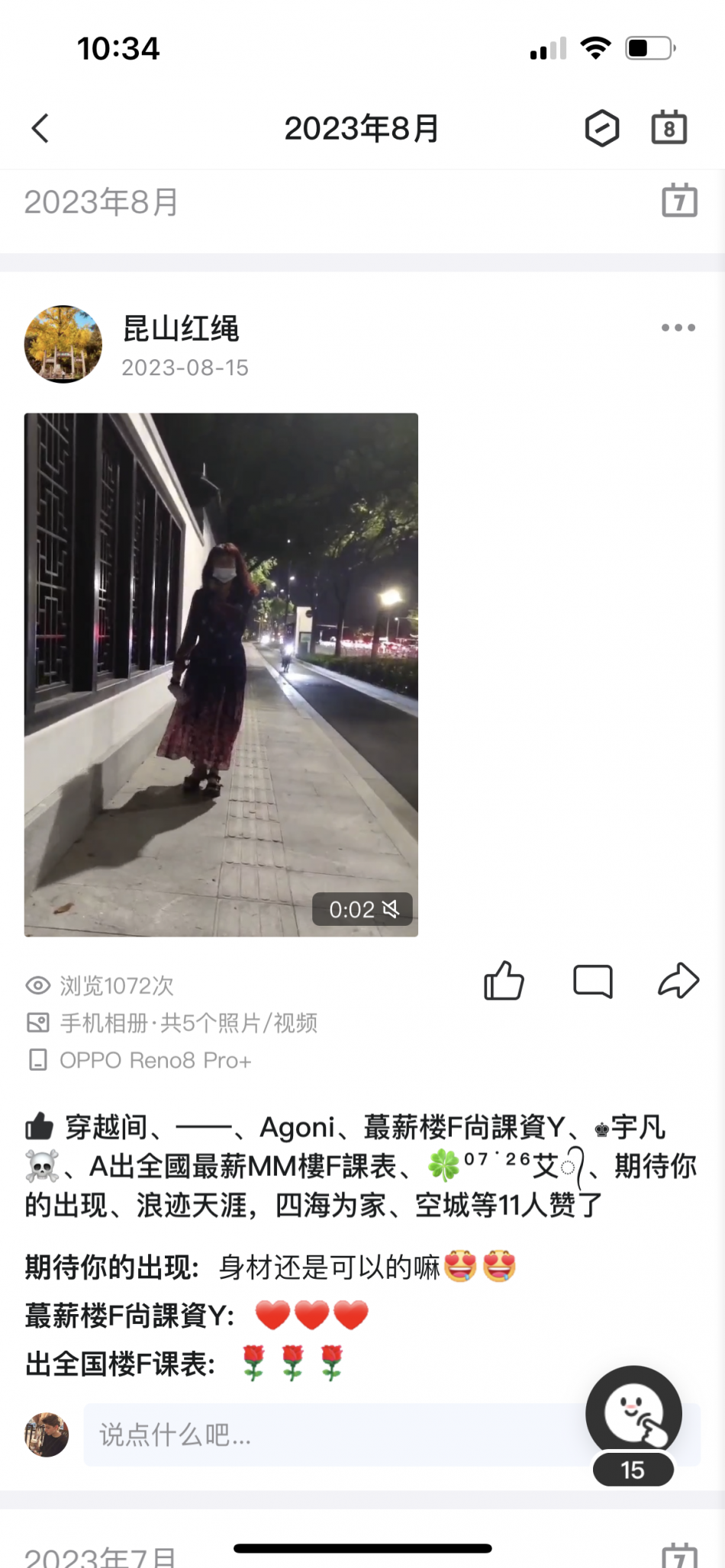Screen dimensions: 725x1568
Task: Open 昆山红绳's profile avatar
Action: pyautogui.click(x=63, y=345)
